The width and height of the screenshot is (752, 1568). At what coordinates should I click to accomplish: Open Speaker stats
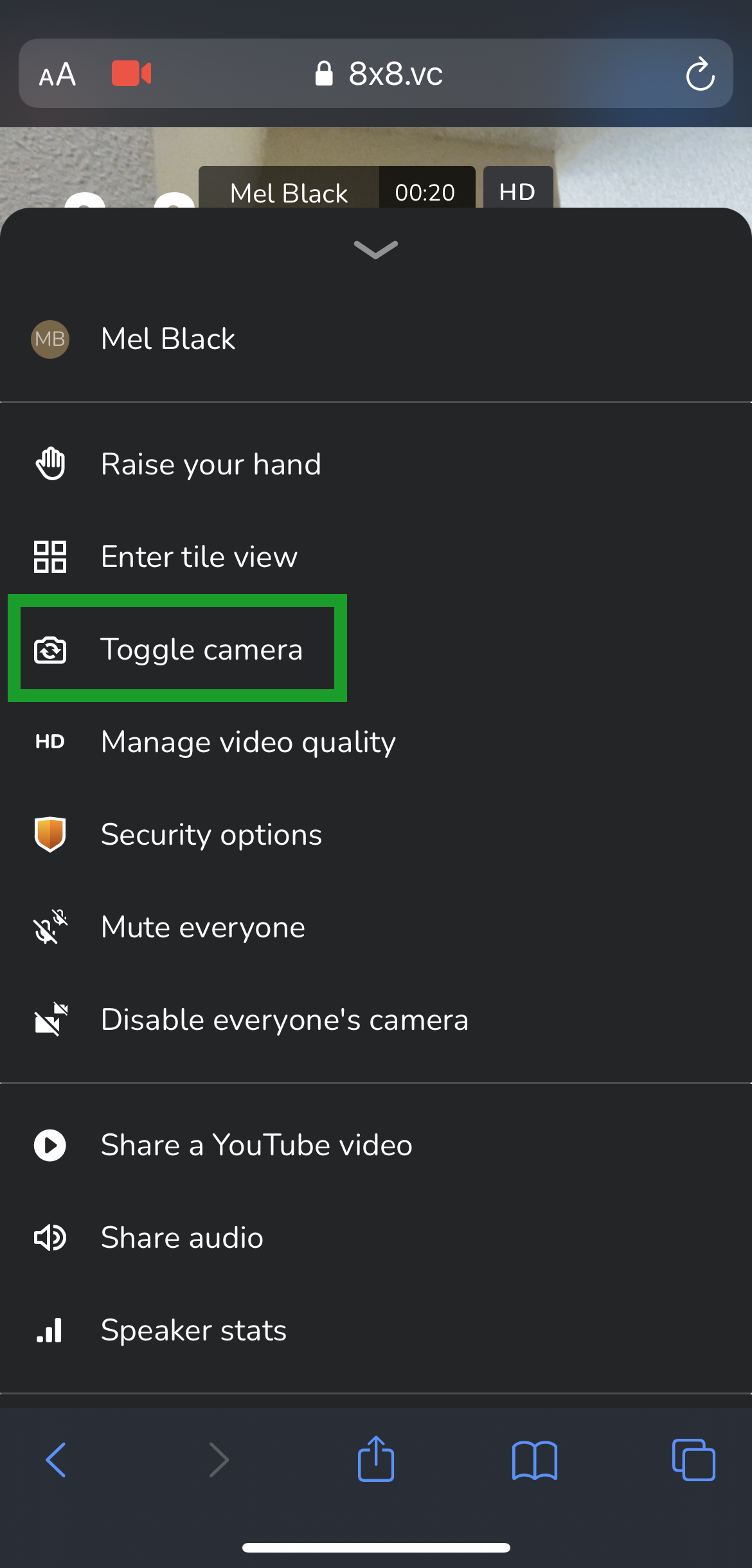tap(376, 1330)
